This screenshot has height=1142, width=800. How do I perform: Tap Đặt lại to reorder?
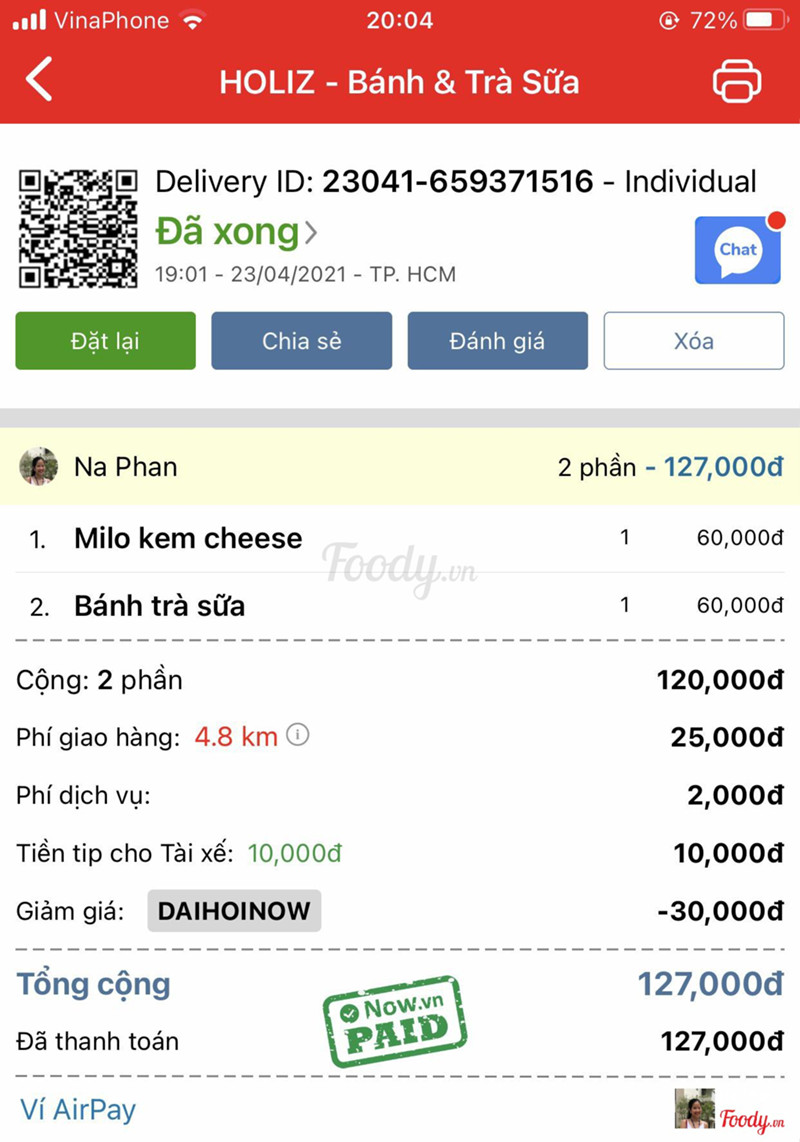coord(105,341)
